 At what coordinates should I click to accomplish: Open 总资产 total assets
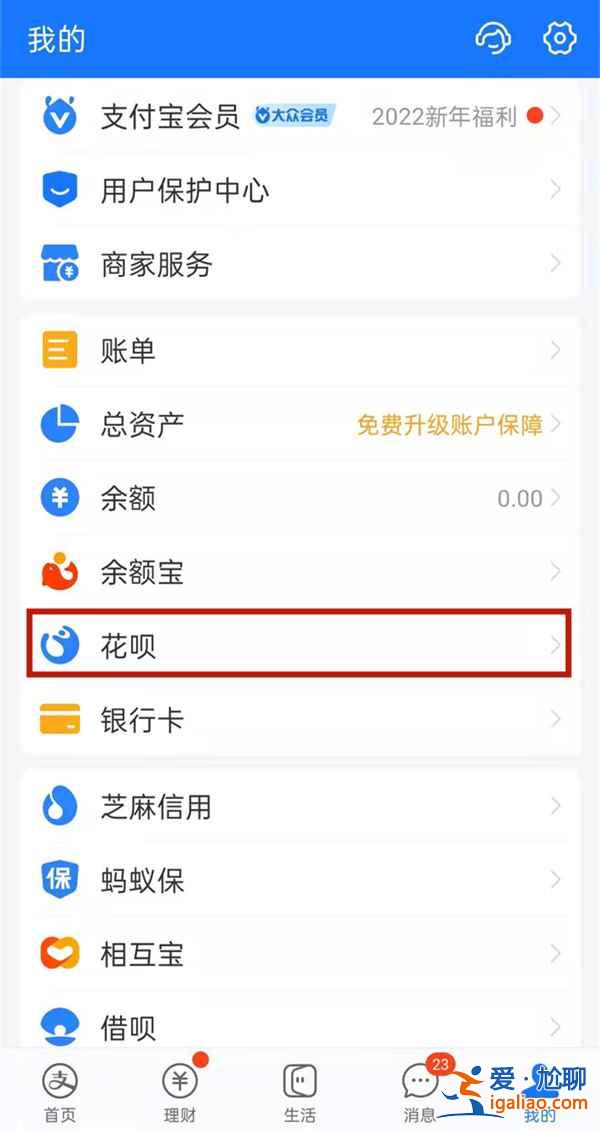pos(300,424)
